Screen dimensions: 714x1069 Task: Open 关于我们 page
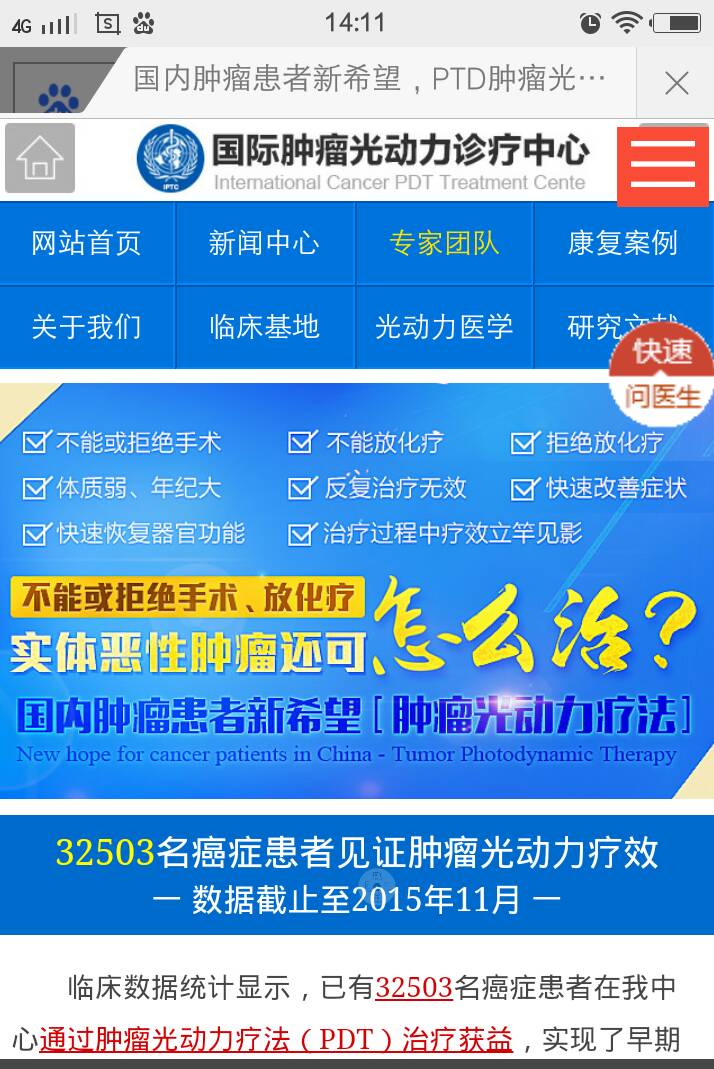tap(87, 327)
